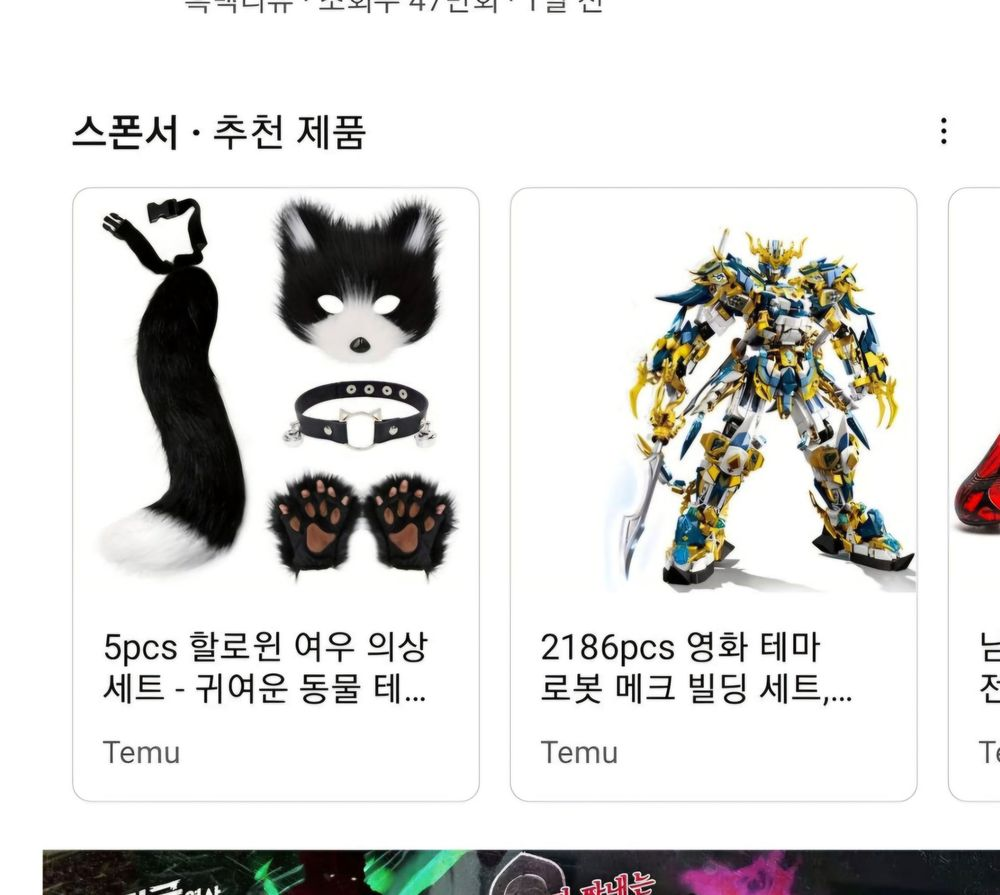Open the video thumbnail below sponsored products
Image resolution: width=1000 pixels, height=895 pixels.
520,873
